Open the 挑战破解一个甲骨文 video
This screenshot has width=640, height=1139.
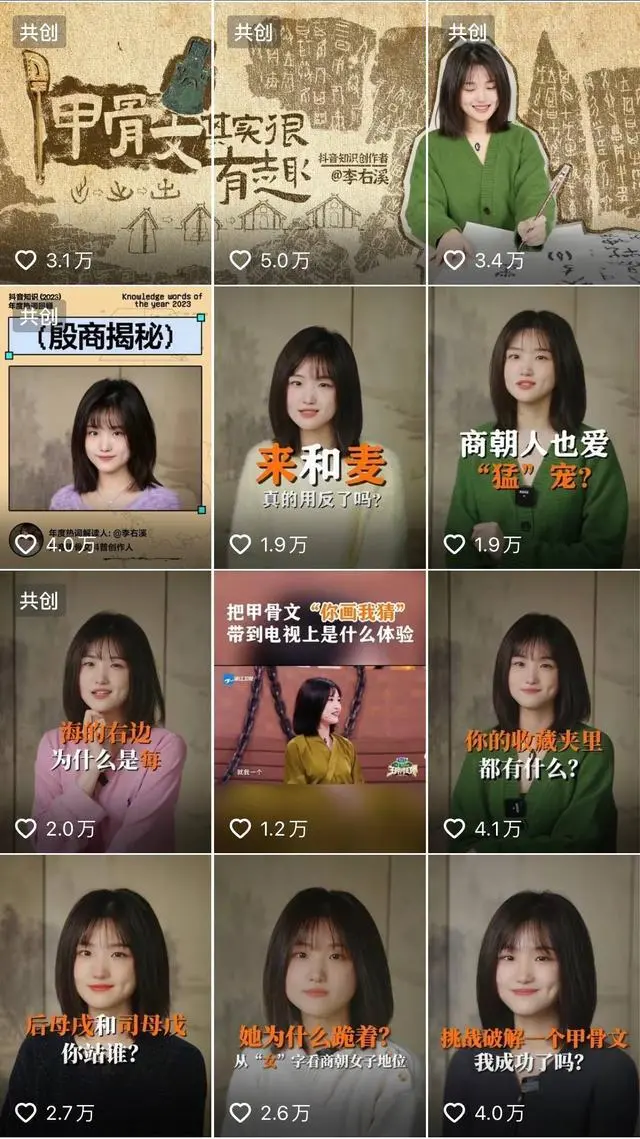tap(534, 996)
